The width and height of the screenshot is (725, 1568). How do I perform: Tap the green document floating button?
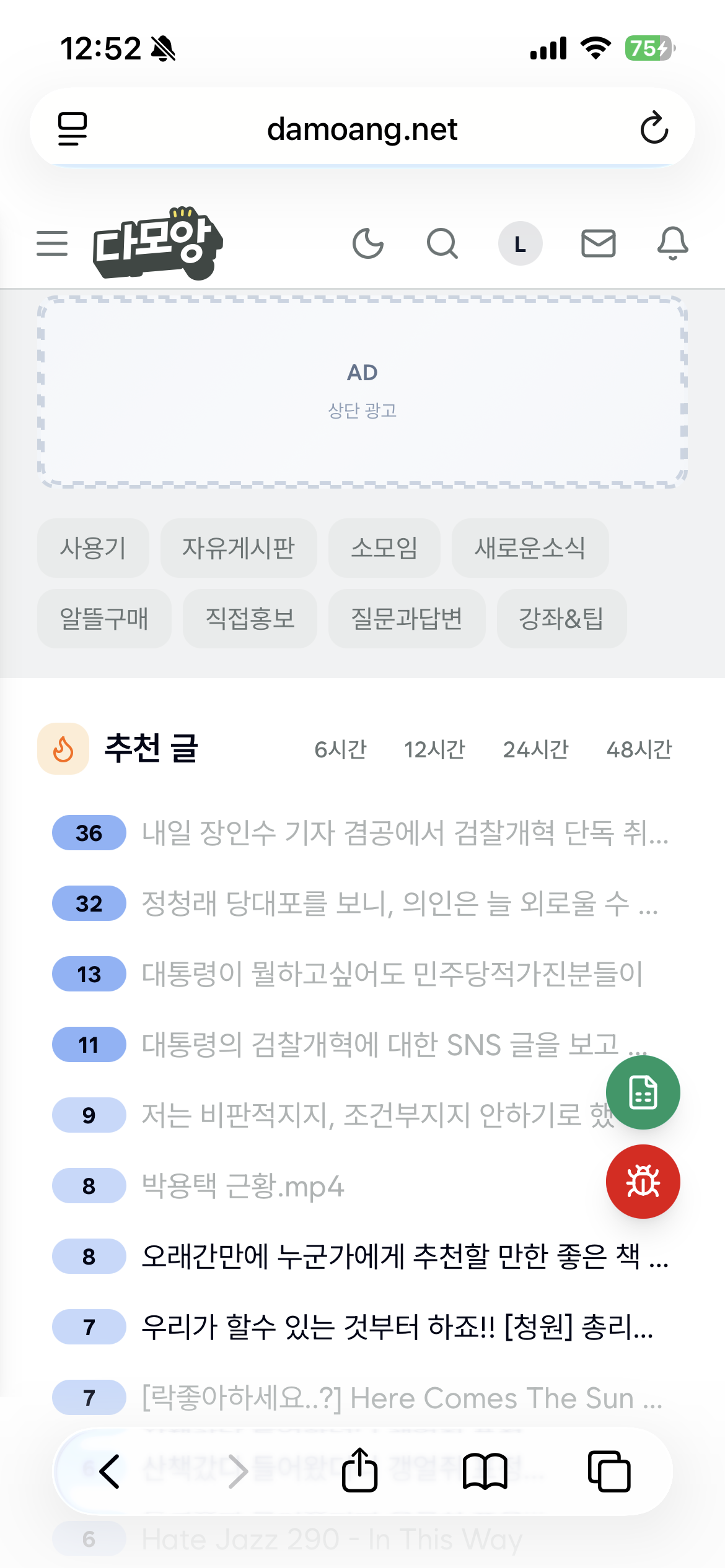point(643,1092)
